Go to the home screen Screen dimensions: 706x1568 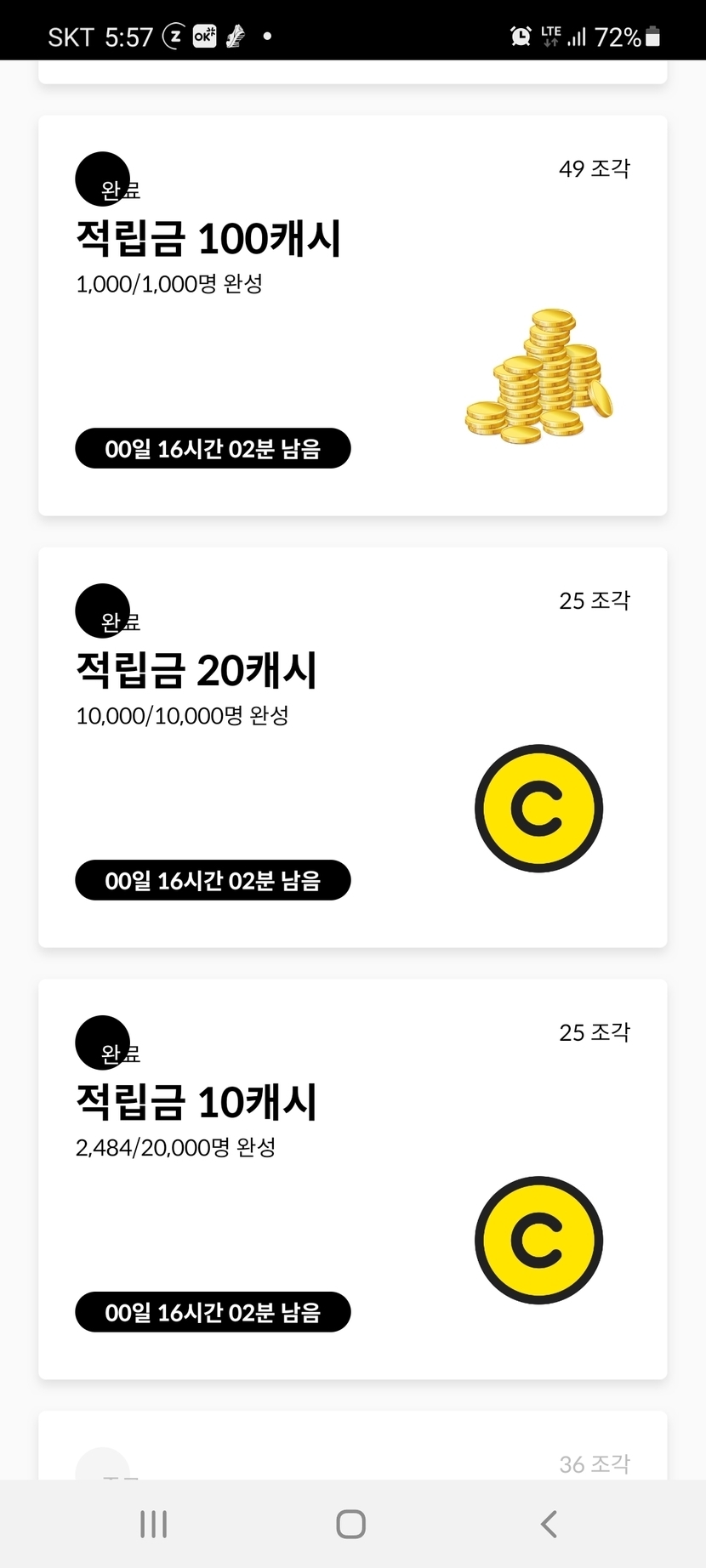point(351,1525)
